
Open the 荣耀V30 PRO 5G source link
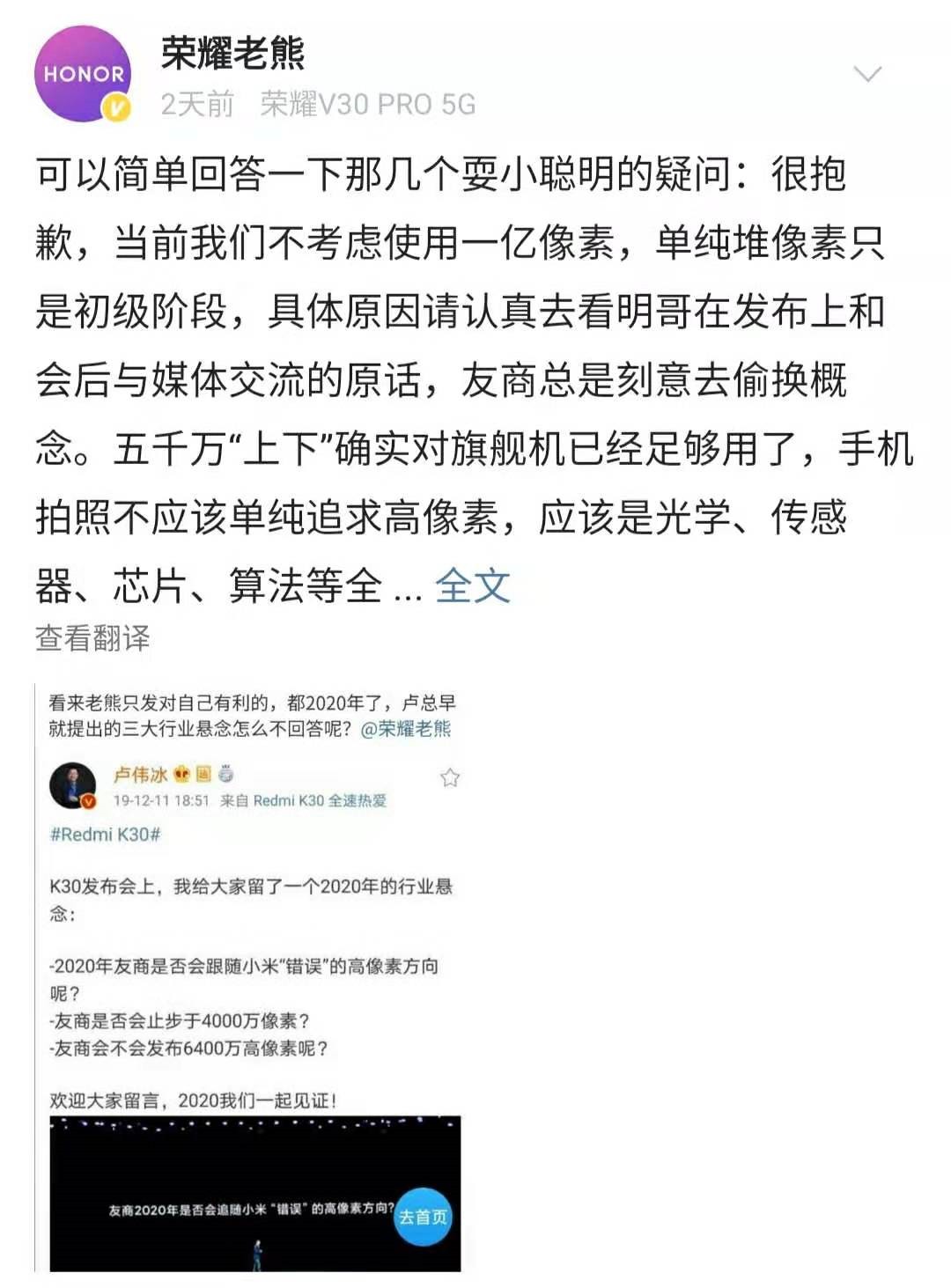(367, 104)
